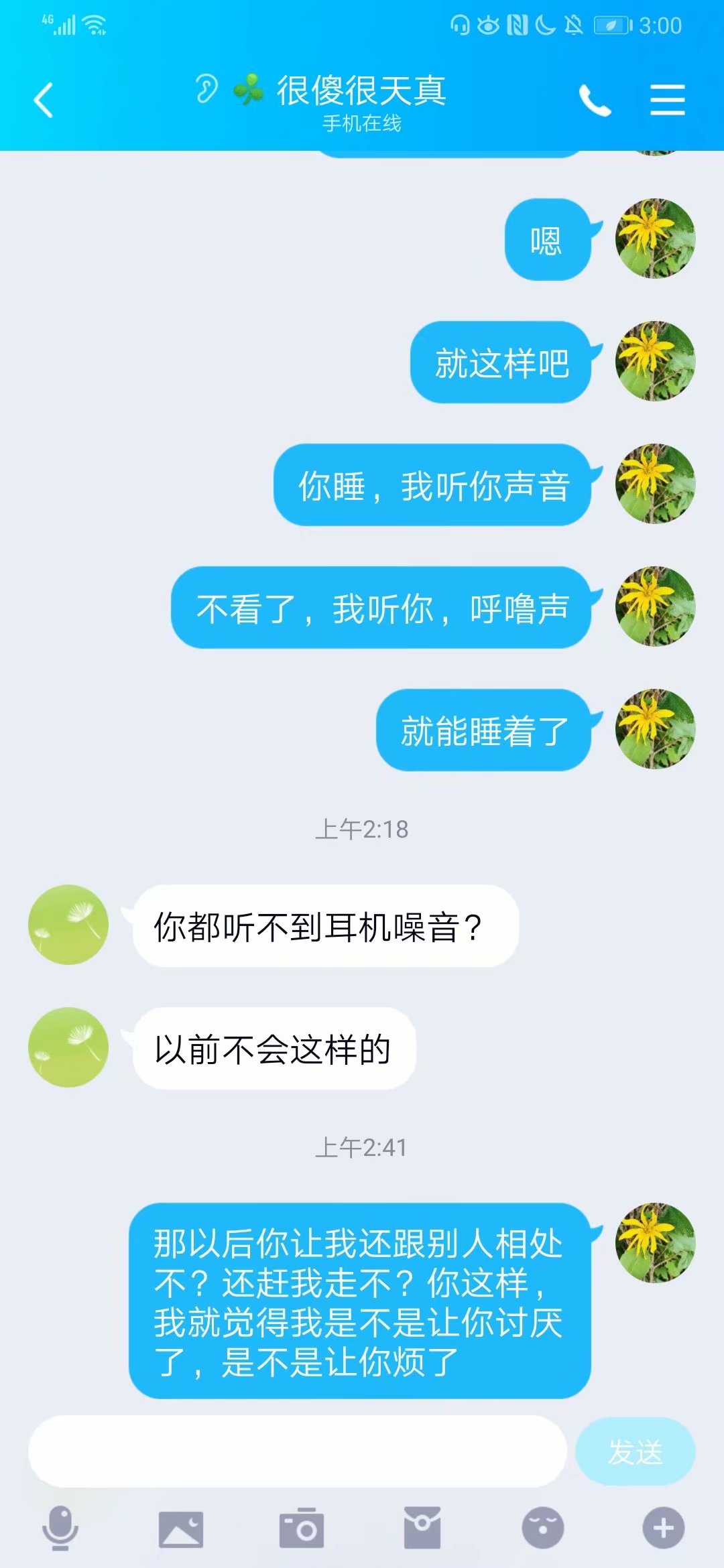This screenshot has width=724, height=1568.
Task: Focus the message input box
Action: coord(297,1451)
